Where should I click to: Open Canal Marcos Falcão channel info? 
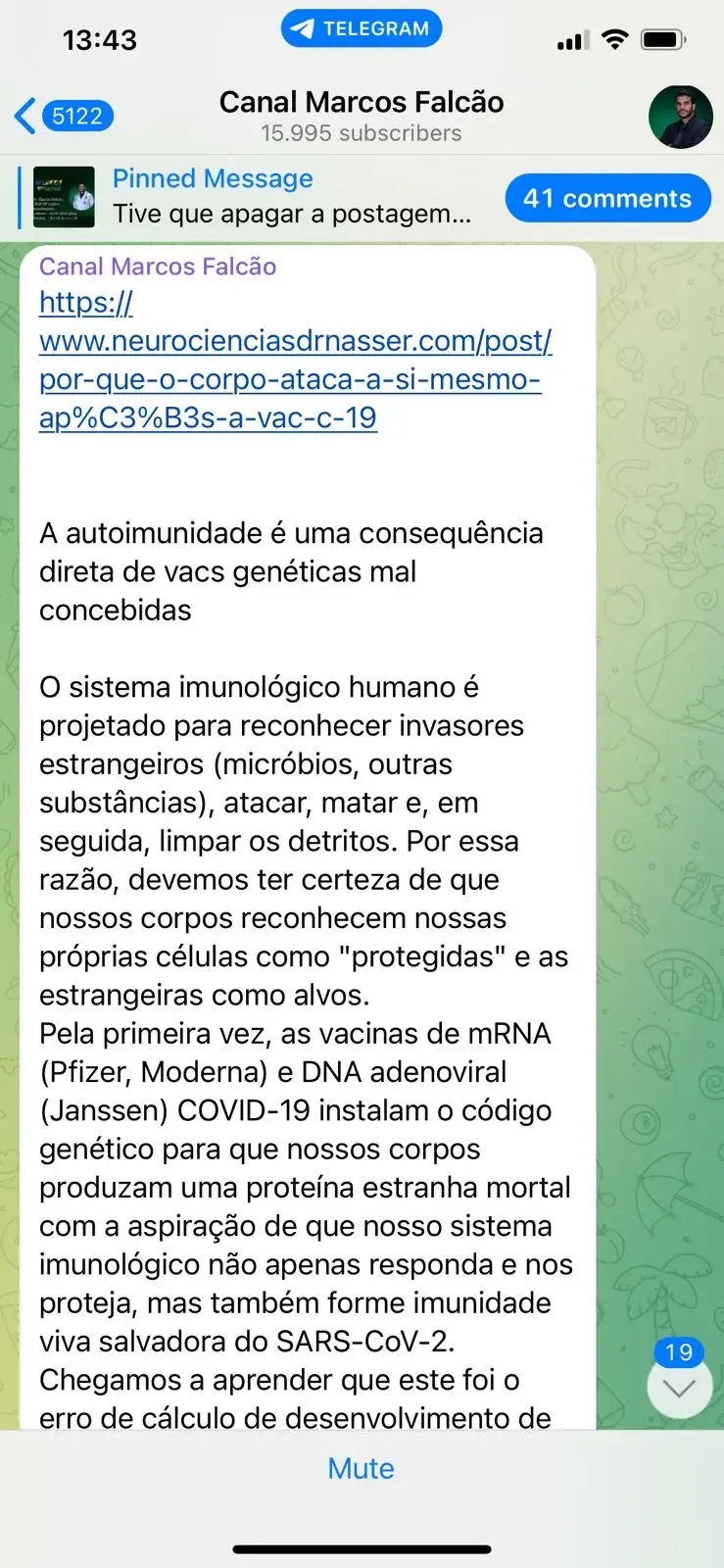[362, 116]
